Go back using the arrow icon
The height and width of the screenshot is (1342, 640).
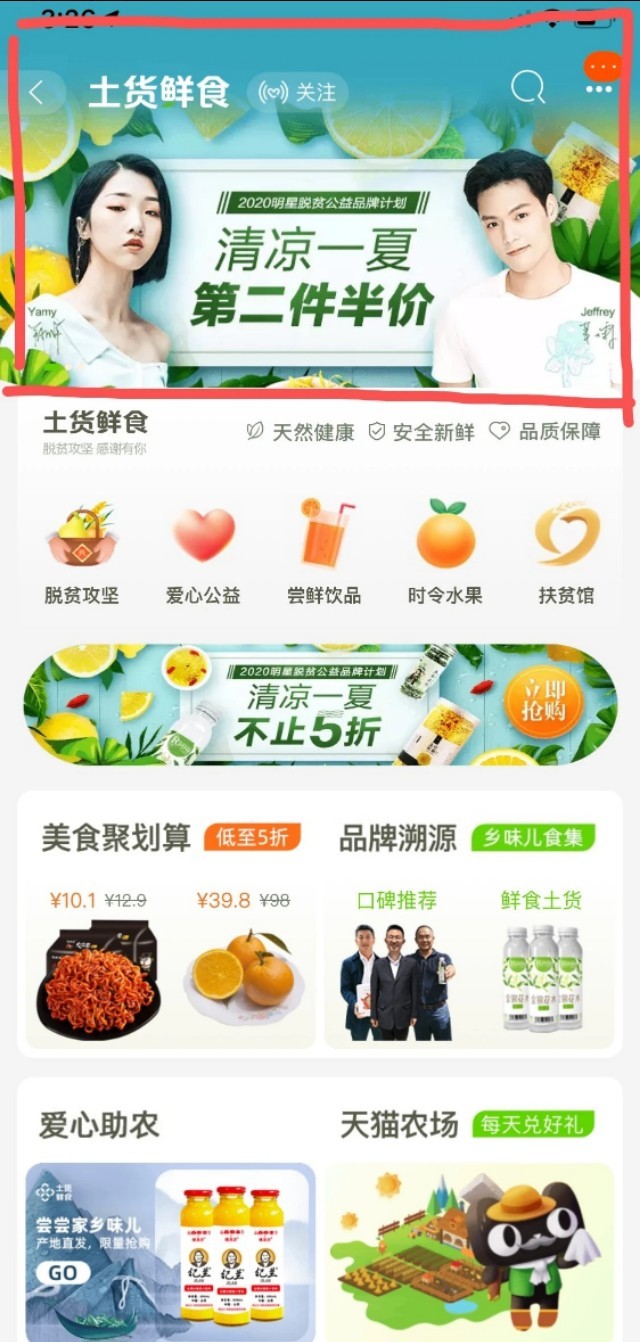[37, 93]
